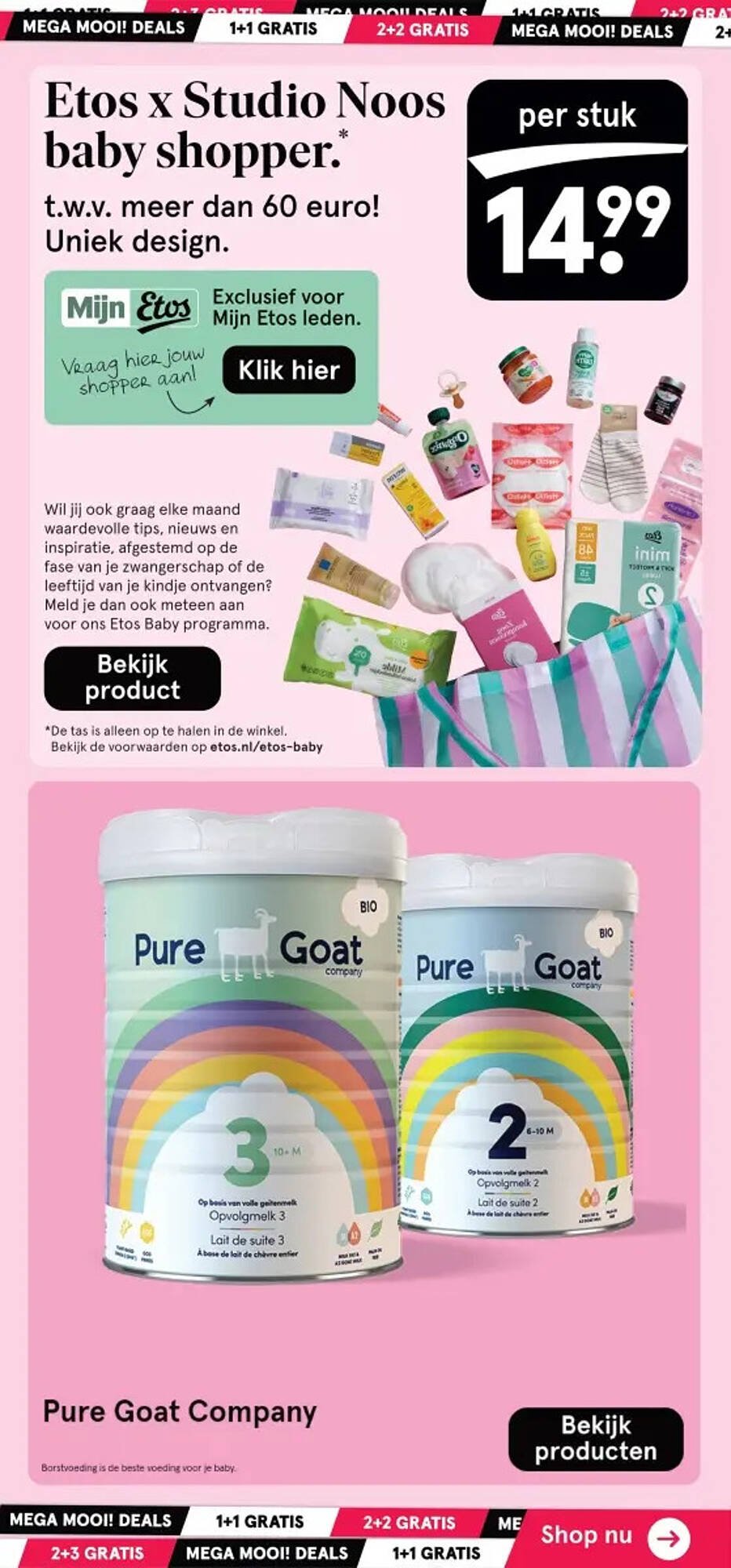View Pure Goat Company products
731x1568 pixels.
click(x=596, y=1439)
